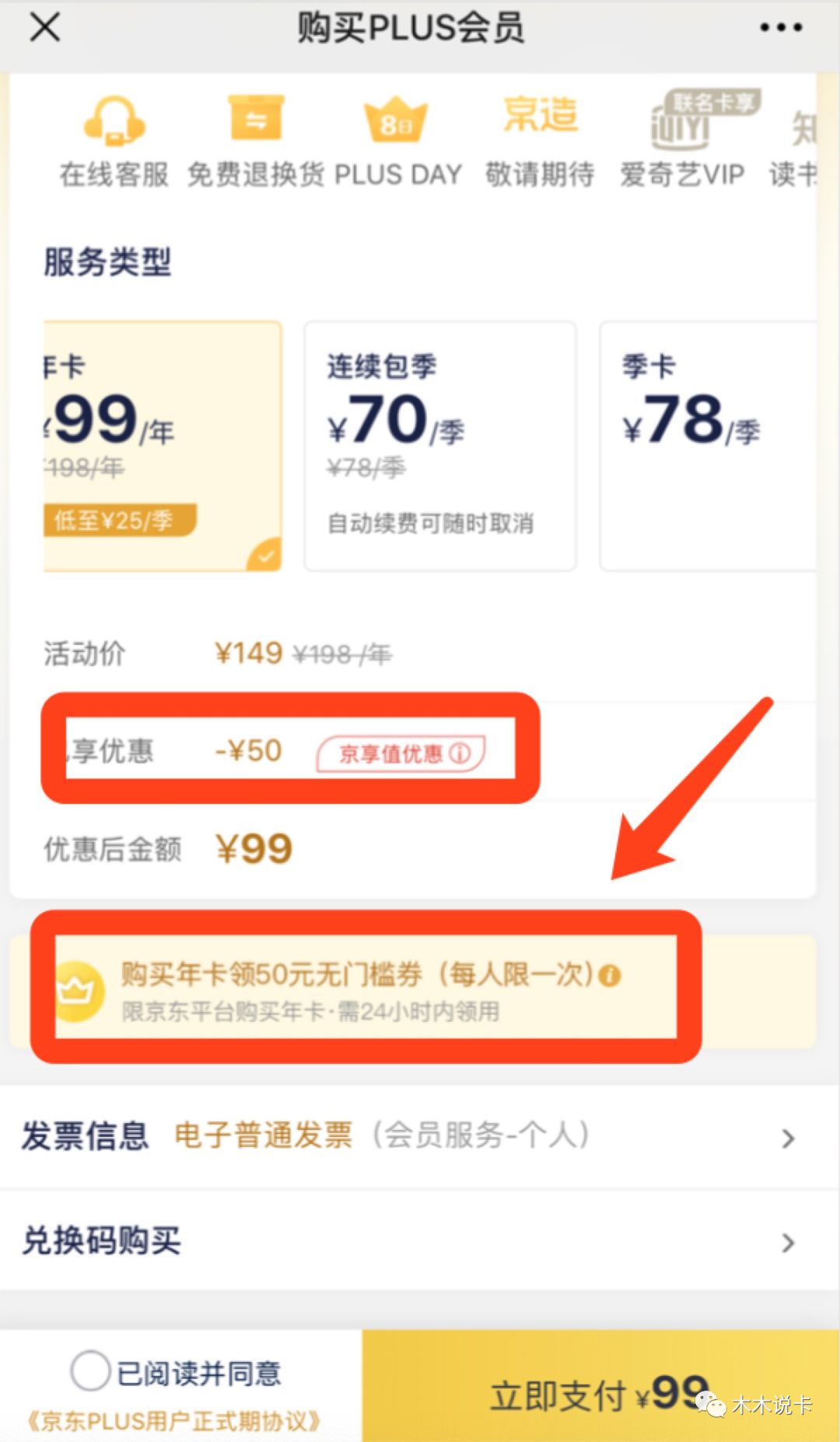
Task: Open the 50元无门槛券 coupon banner
Action: pos(412,991)
